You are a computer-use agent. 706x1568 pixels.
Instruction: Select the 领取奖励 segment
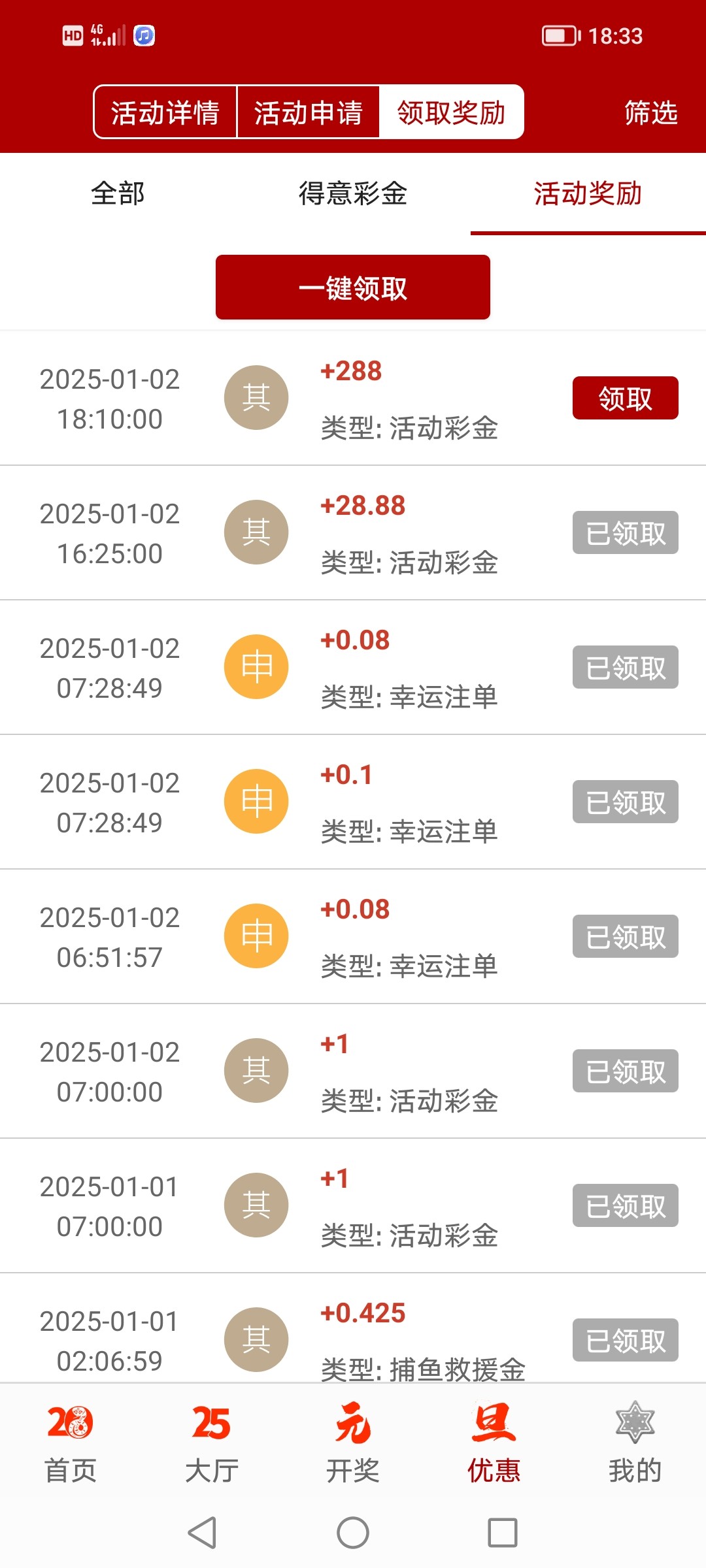[452, 112]
